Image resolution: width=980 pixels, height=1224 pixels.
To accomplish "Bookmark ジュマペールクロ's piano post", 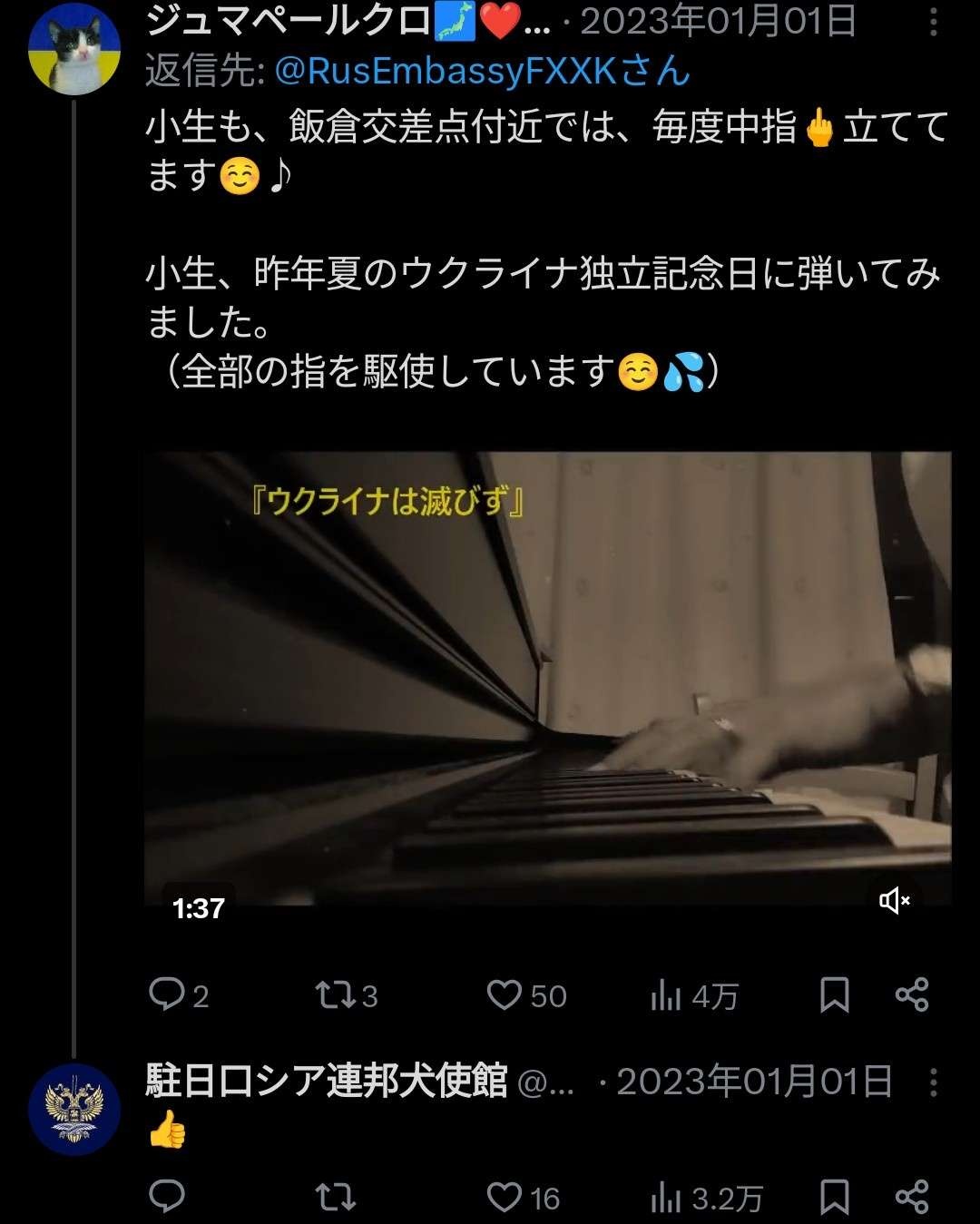I will 834,994.
